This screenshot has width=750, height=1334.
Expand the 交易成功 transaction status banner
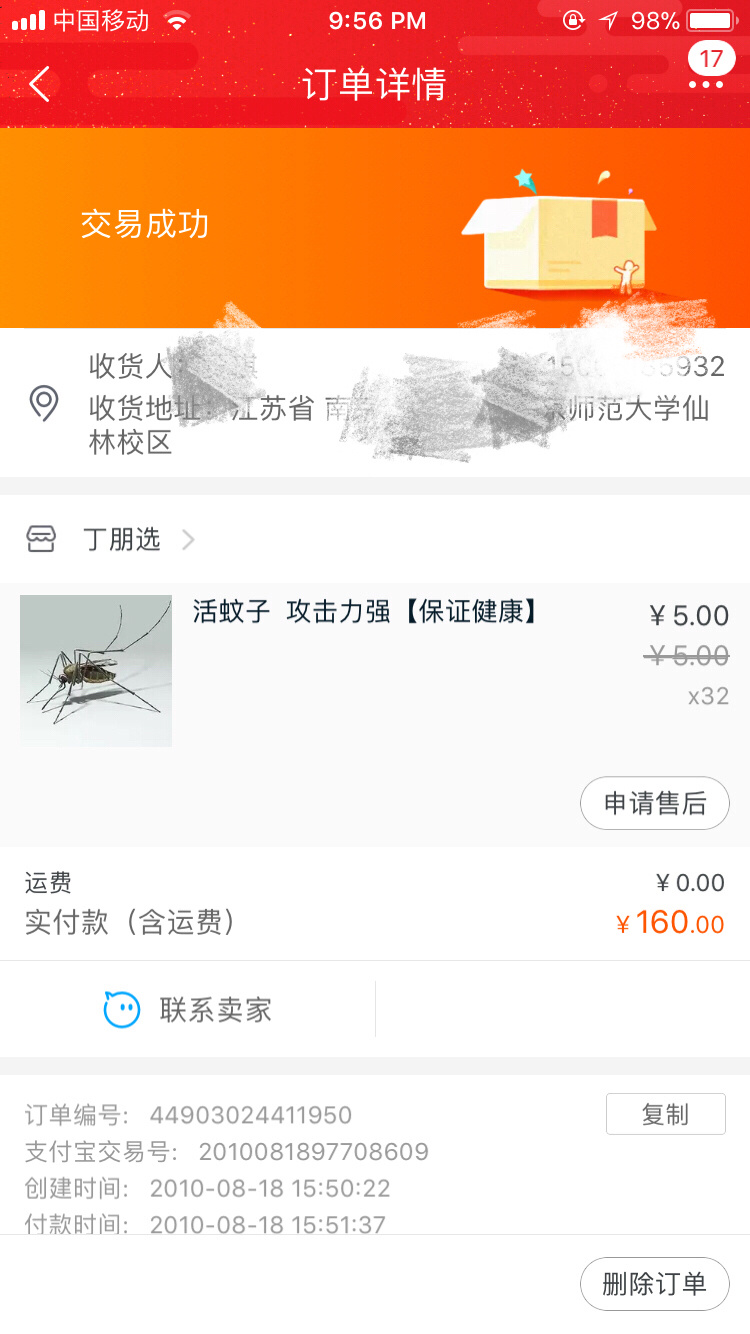click(375, 226)
